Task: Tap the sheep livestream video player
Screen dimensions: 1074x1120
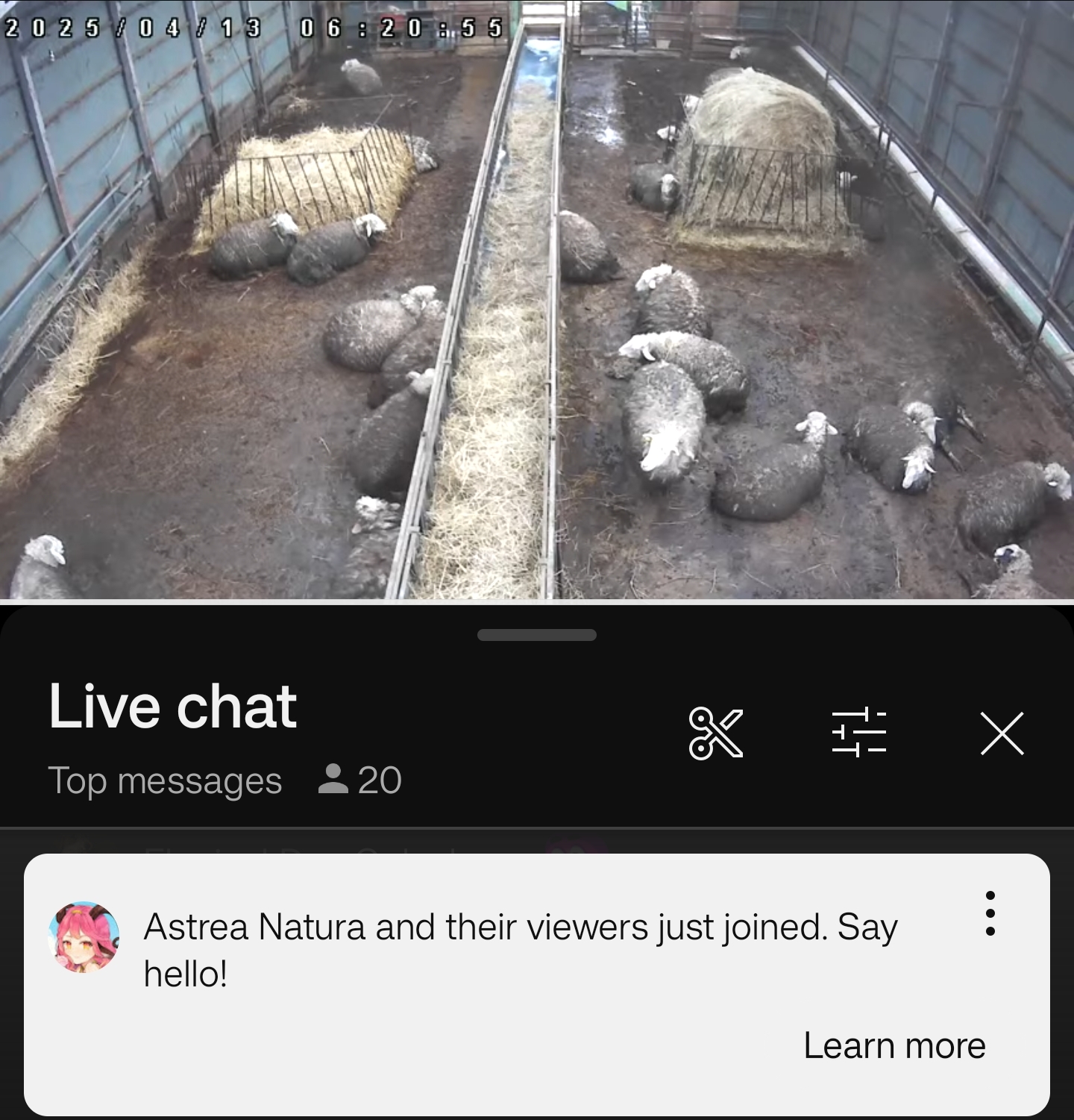Action: (537, 298)
